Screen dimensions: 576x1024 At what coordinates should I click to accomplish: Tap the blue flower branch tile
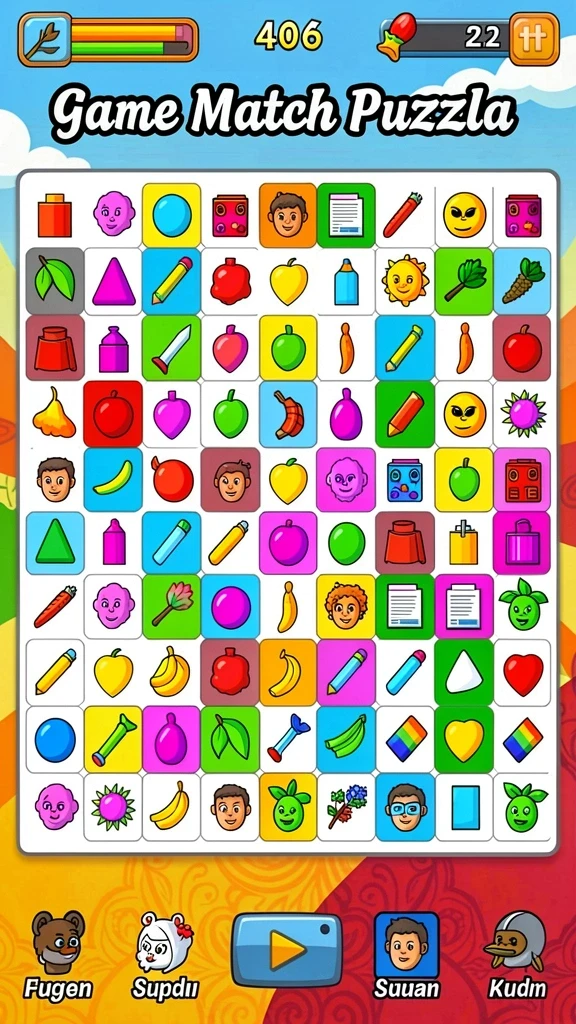[346, 807]
